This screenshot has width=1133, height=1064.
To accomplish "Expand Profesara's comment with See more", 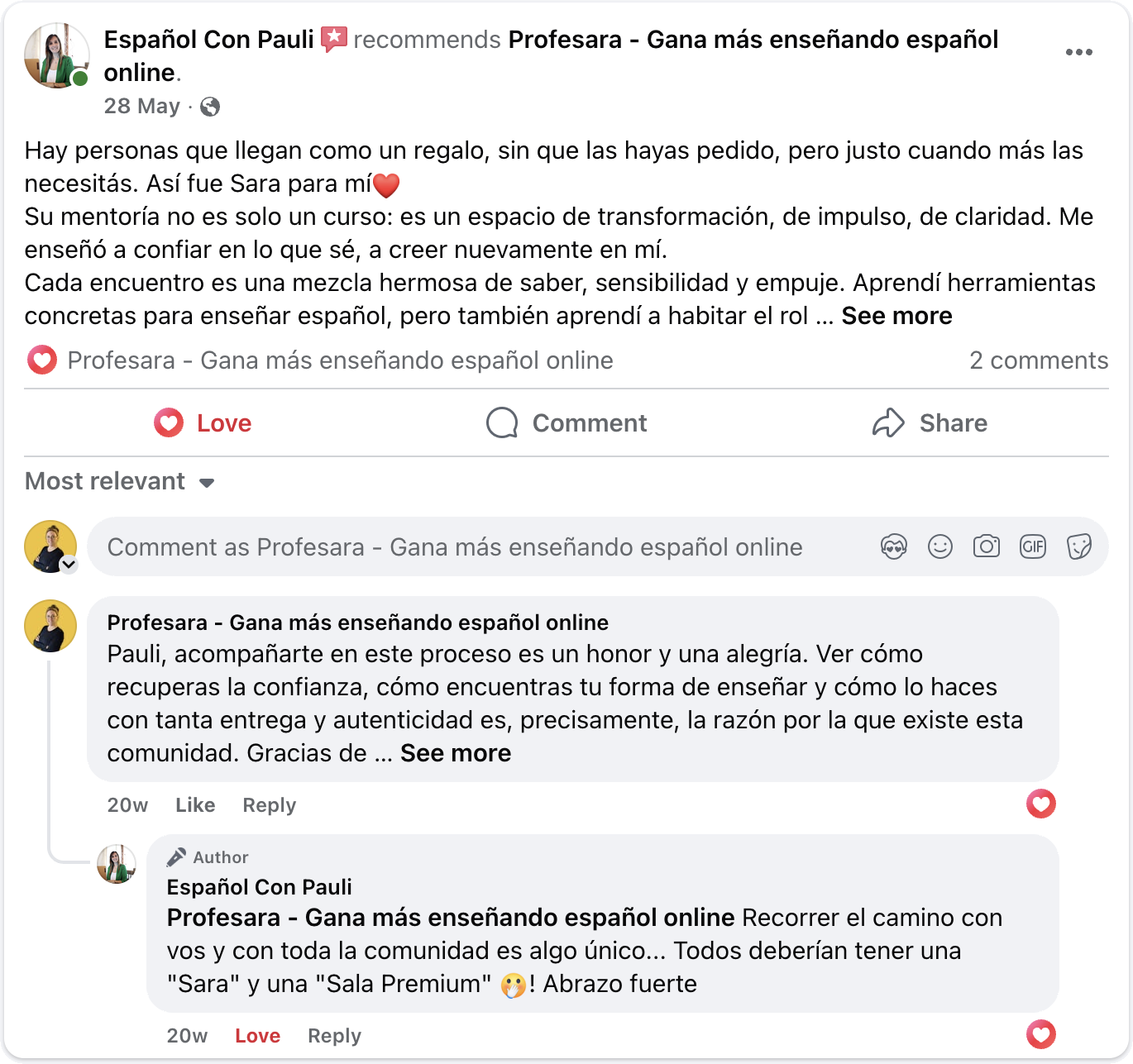I will tap(456, 753).
